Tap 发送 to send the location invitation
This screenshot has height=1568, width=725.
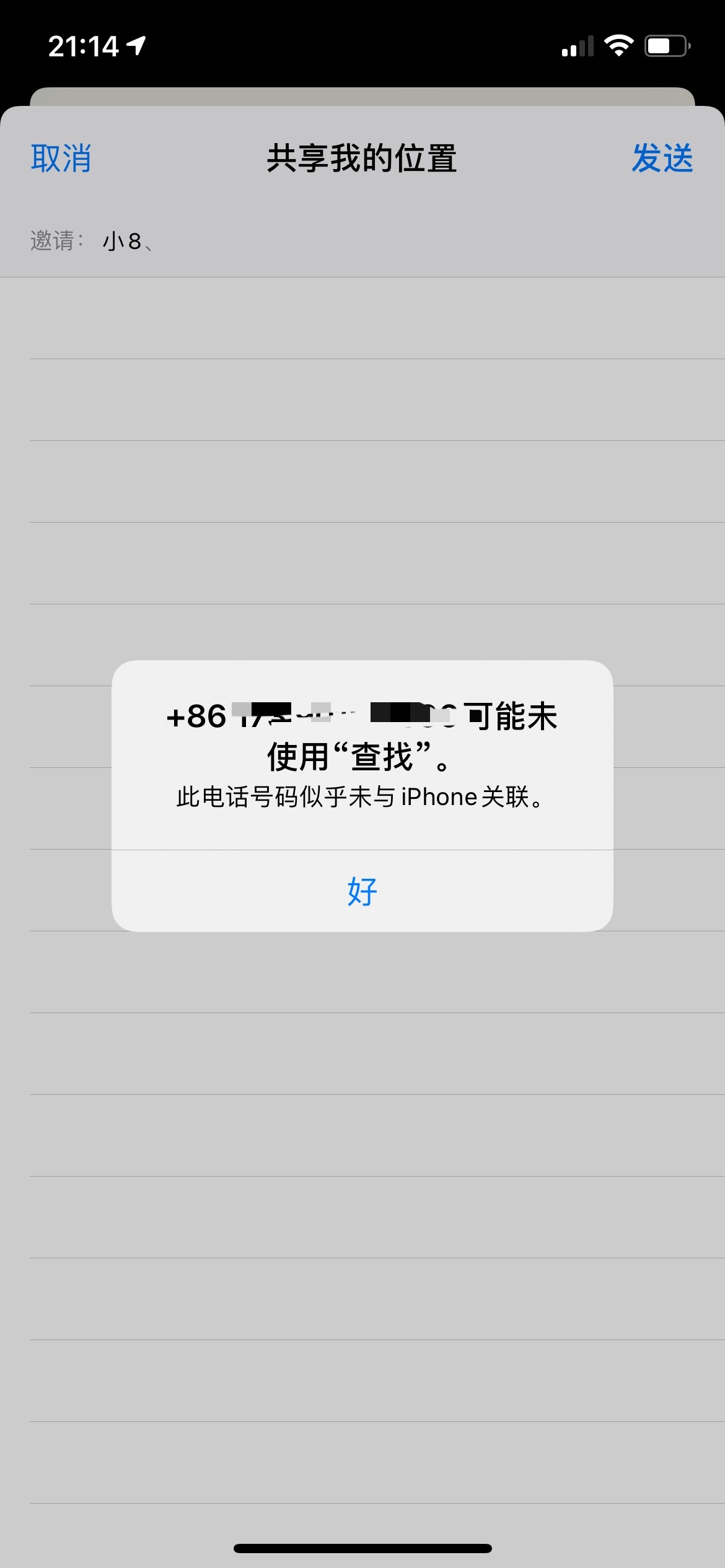click(662, 159)
